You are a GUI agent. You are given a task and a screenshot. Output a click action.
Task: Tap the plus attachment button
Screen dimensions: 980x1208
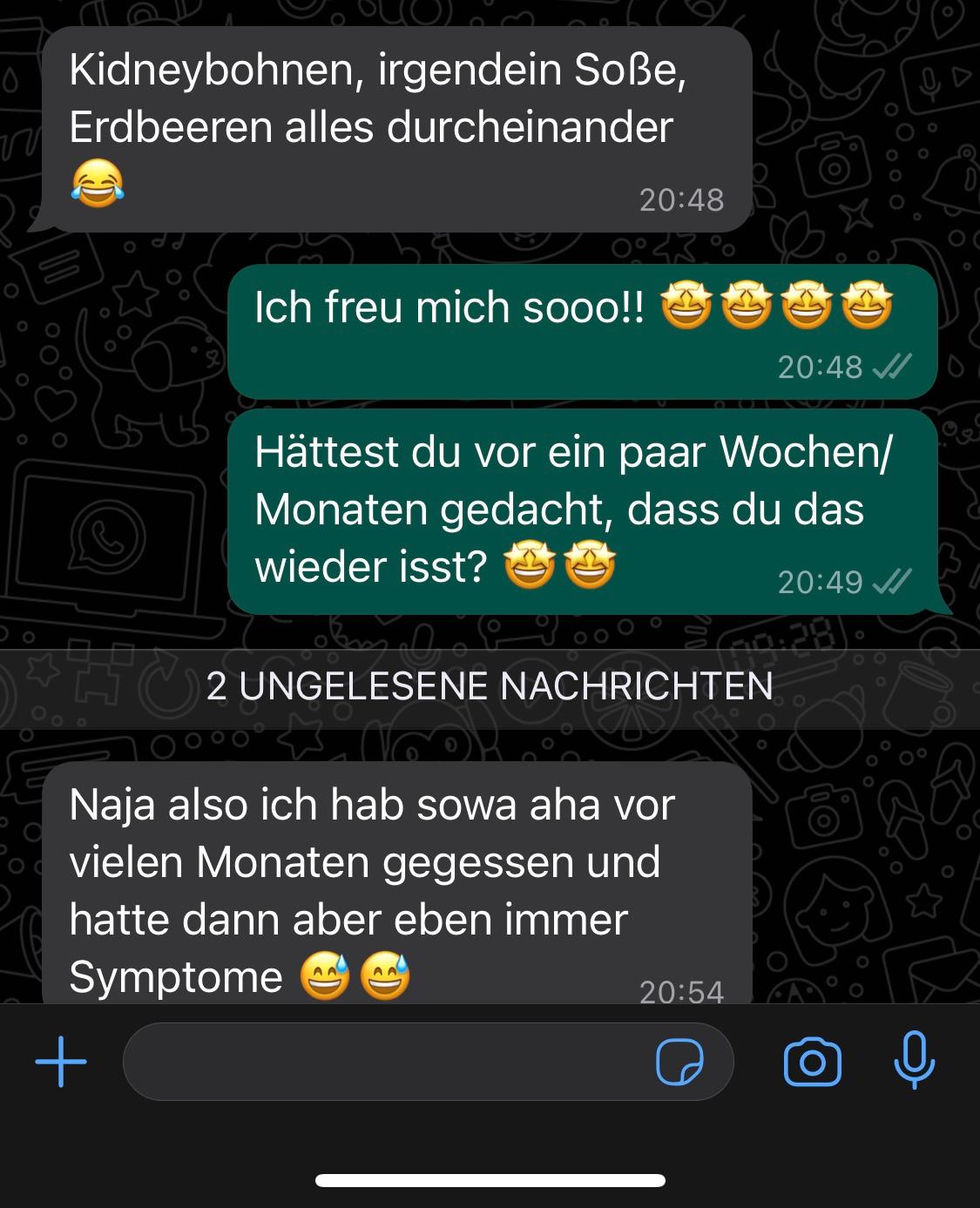tap(61, 1062)
